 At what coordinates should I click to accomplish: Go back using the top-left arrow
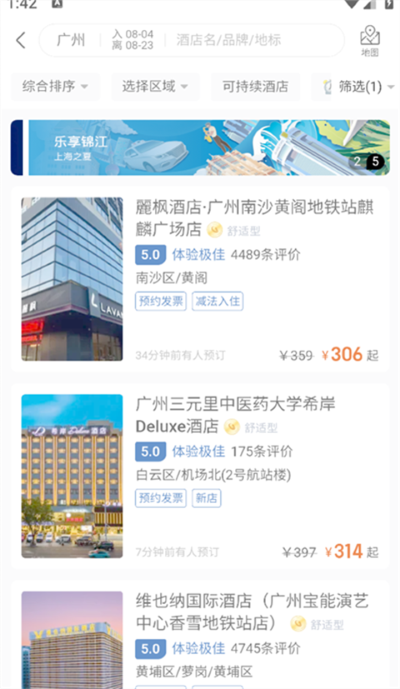[21, 40]
